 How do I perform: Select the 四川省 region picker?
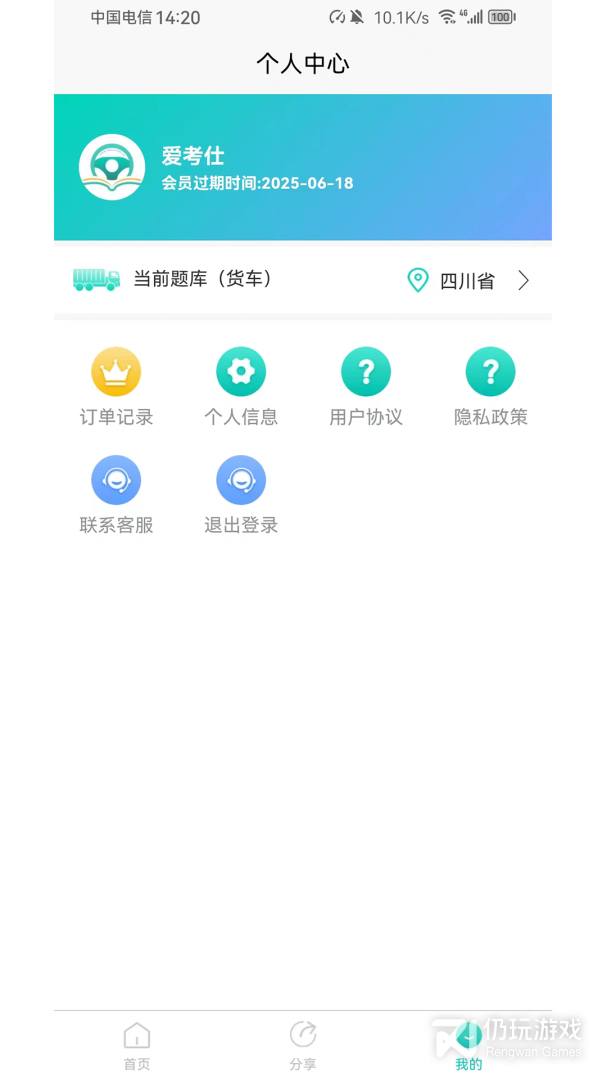468,281
